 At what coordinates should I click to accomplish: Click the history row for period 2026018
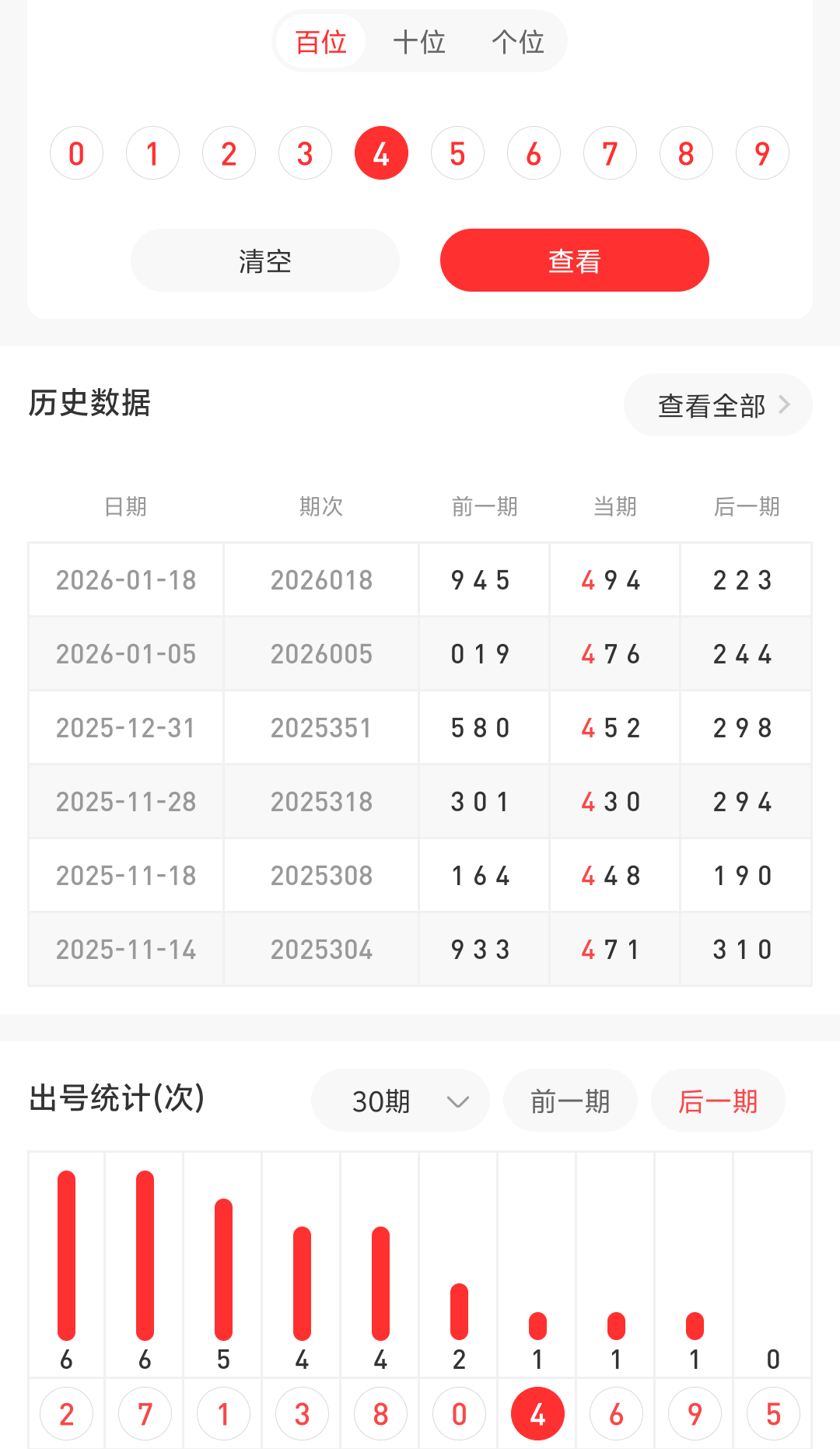point(420,579)
